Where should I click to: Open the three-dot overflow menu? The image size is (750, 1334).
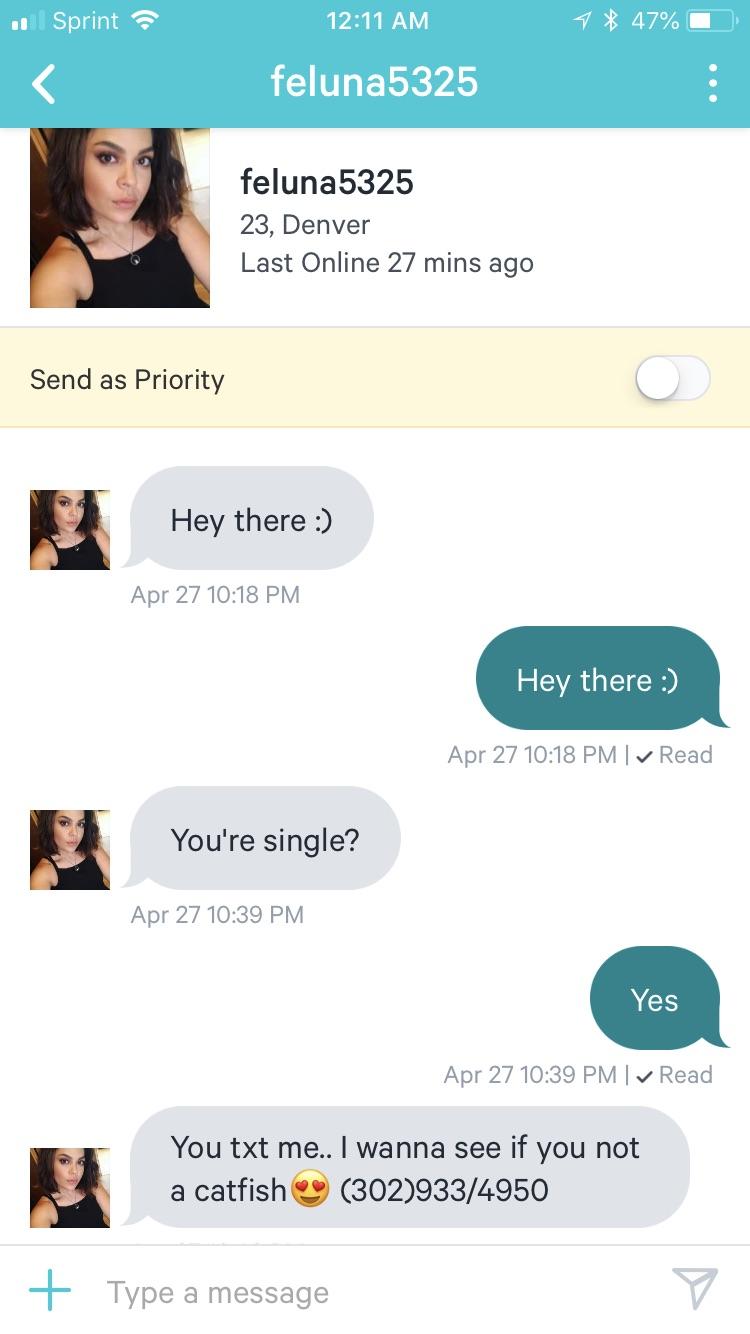712,83
